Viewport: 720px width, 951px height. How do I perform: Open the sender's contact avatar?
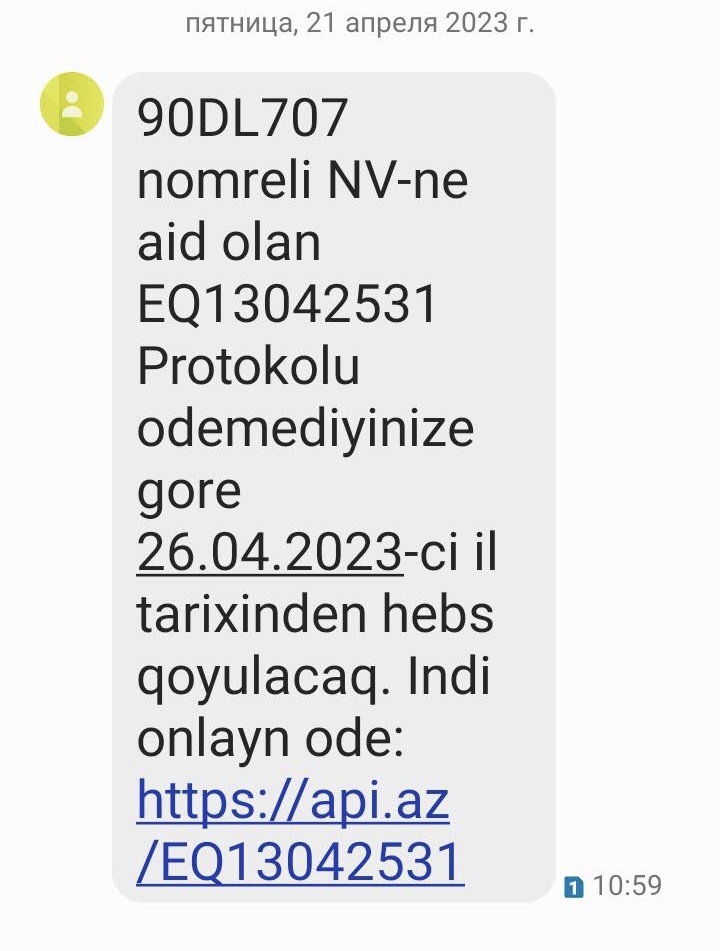(x=72, y=104)
